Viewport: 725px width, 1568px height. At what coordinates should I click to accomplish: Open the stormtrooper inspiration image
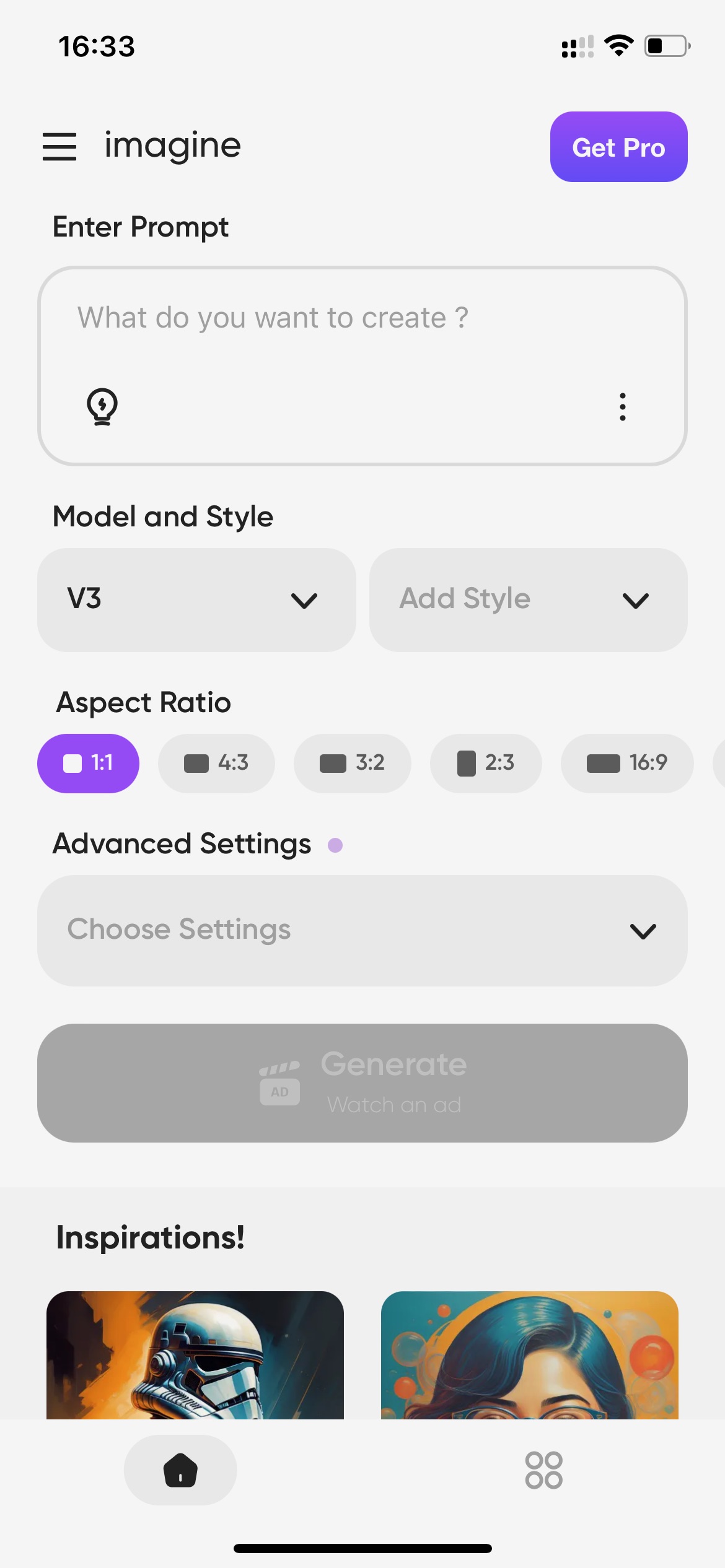(195, 1355)
